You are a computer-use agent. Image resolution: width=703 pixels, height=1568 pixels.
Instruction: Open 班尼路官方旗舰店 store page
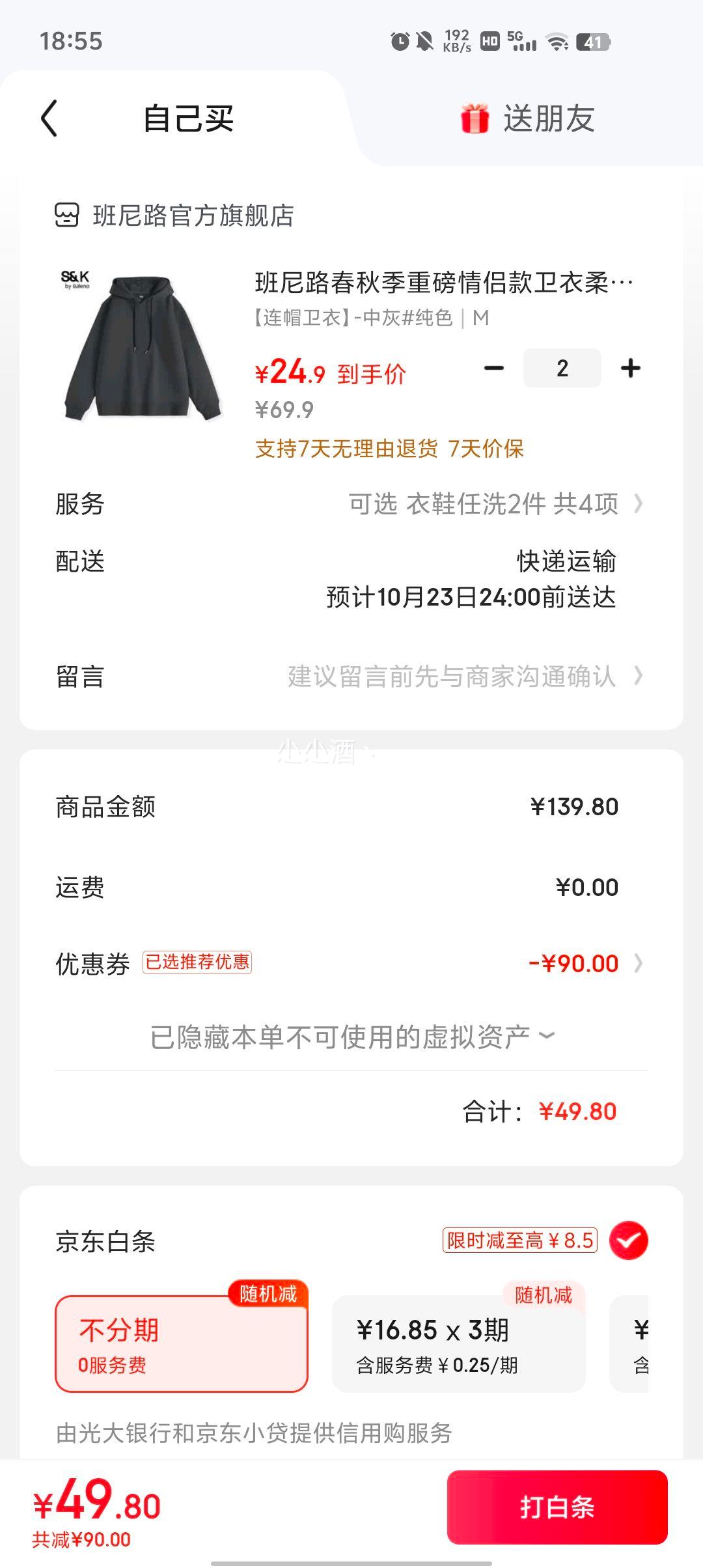193,216
